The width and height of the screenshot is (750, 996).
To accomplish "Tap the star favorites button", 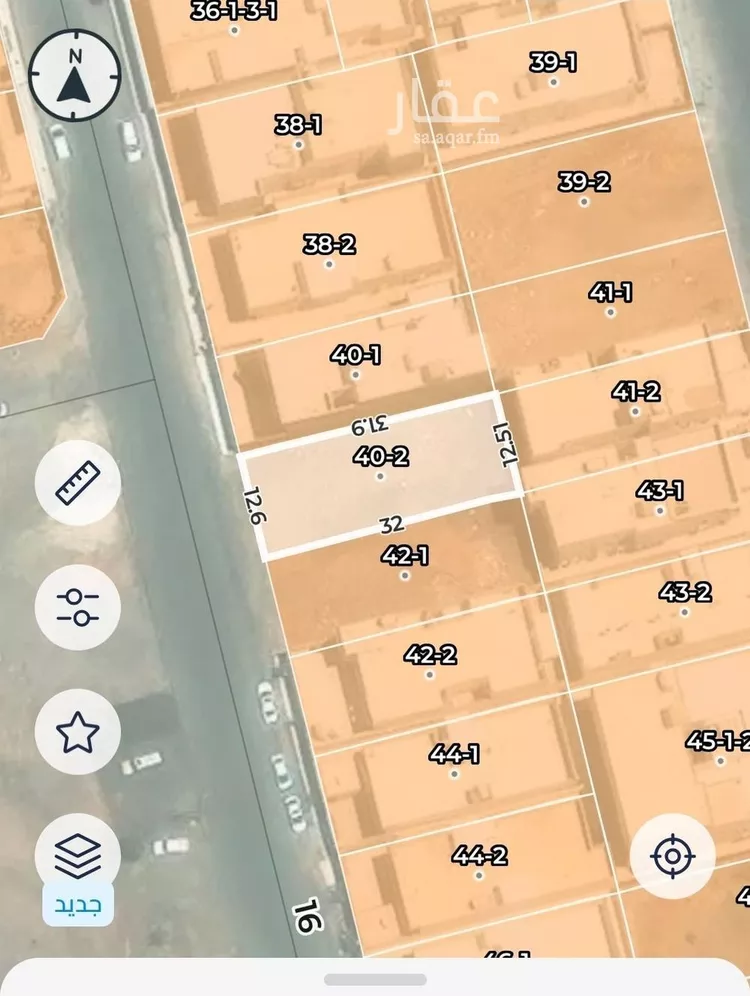I will [78, 732].
